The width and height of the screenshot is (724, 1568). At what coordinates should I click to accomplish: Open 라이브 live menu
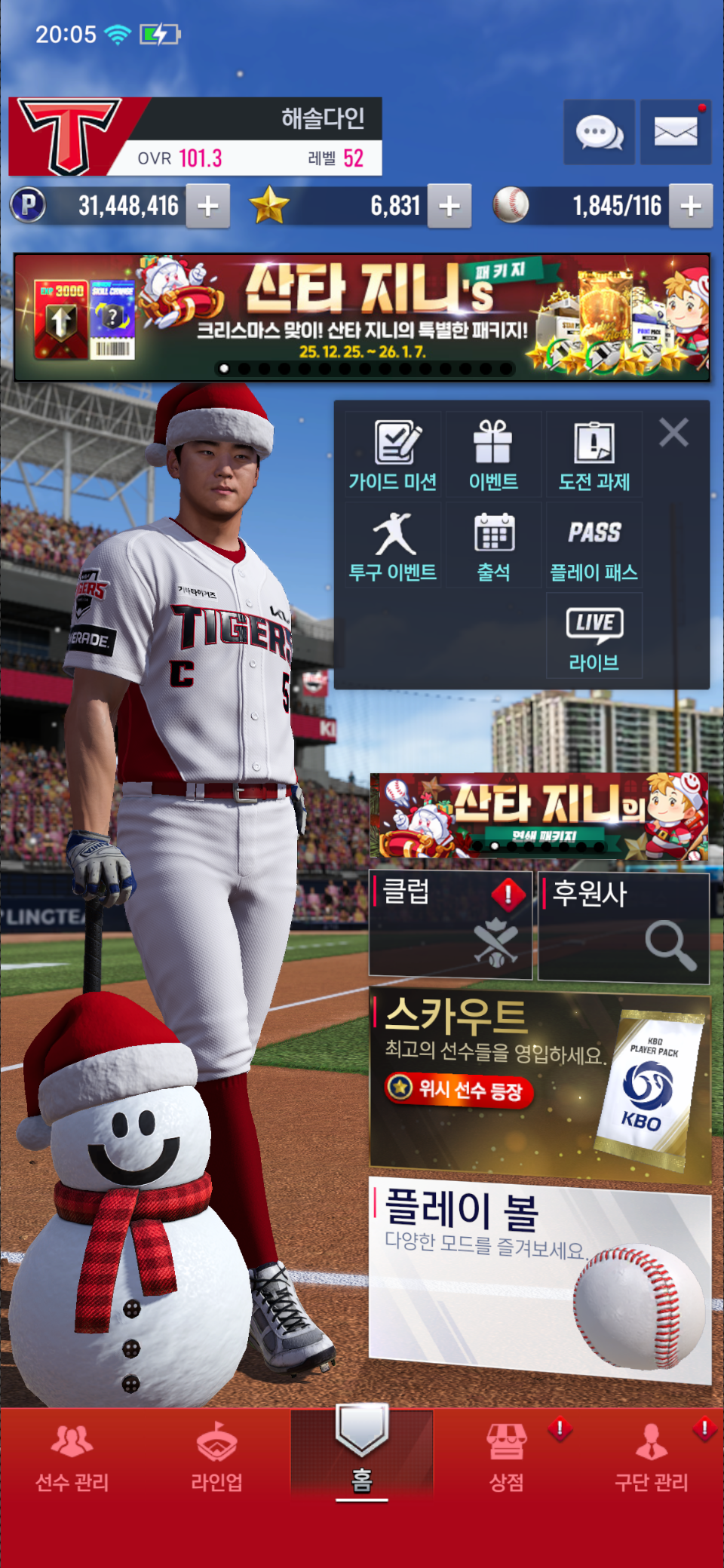(x=594, y=637)
